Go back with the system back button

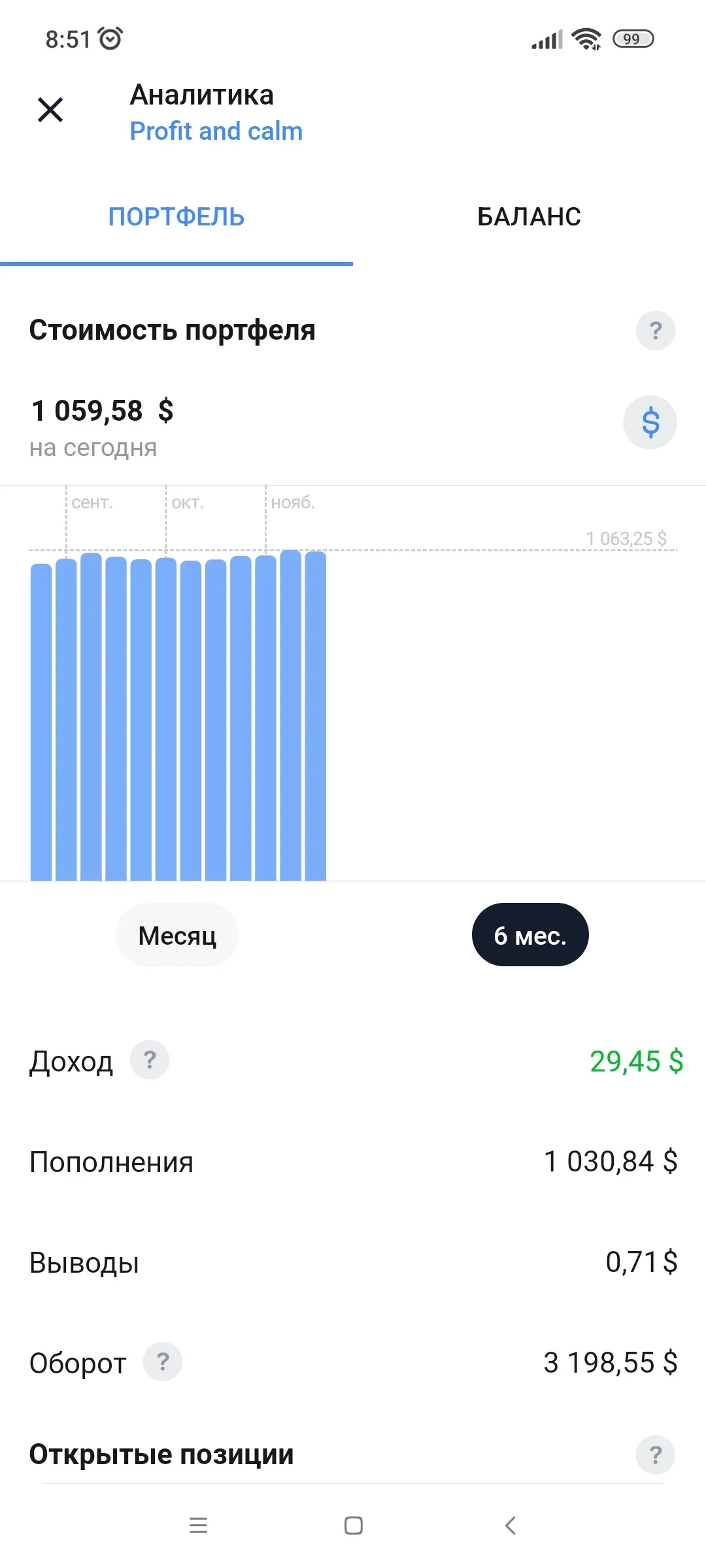511,1526
